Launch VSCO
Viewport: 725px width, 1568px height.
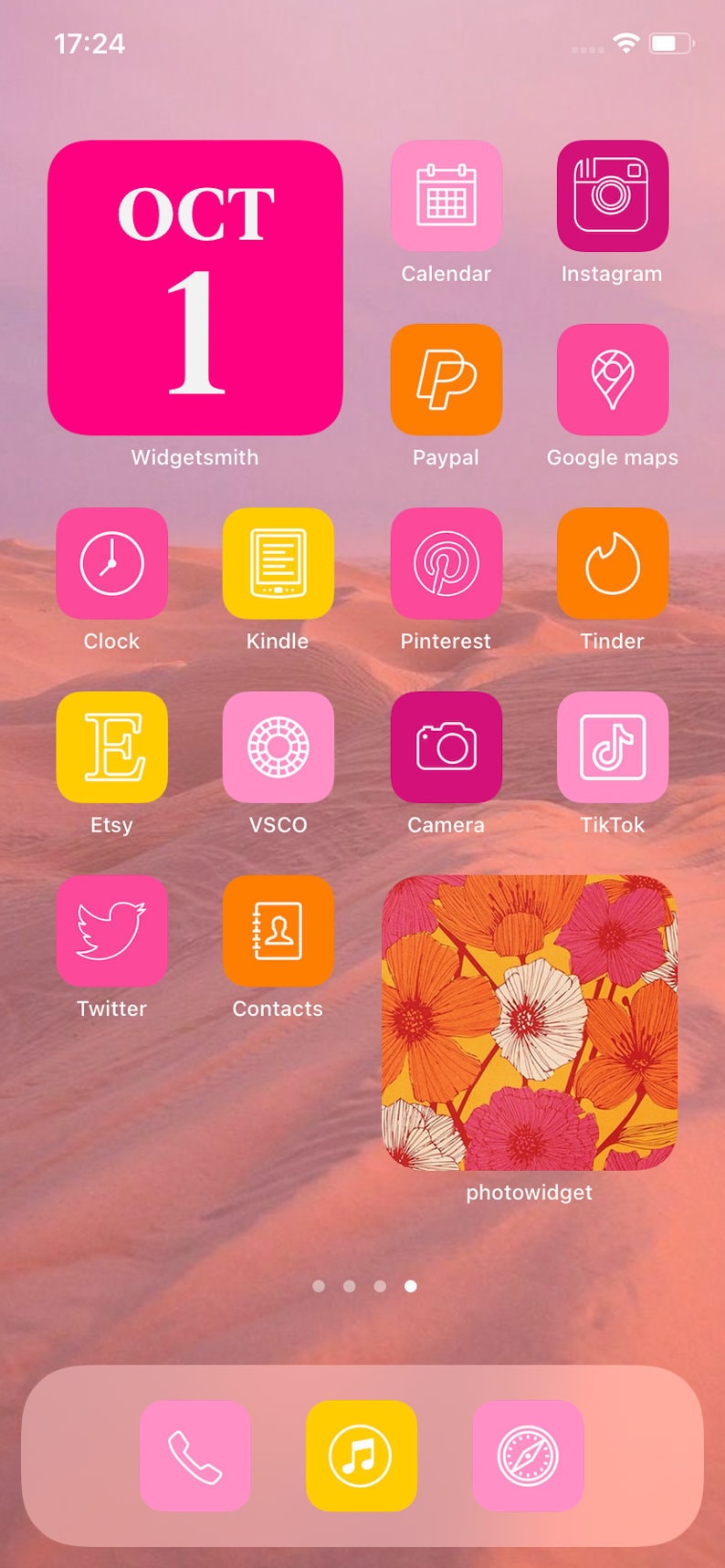(x=278, y=747)
